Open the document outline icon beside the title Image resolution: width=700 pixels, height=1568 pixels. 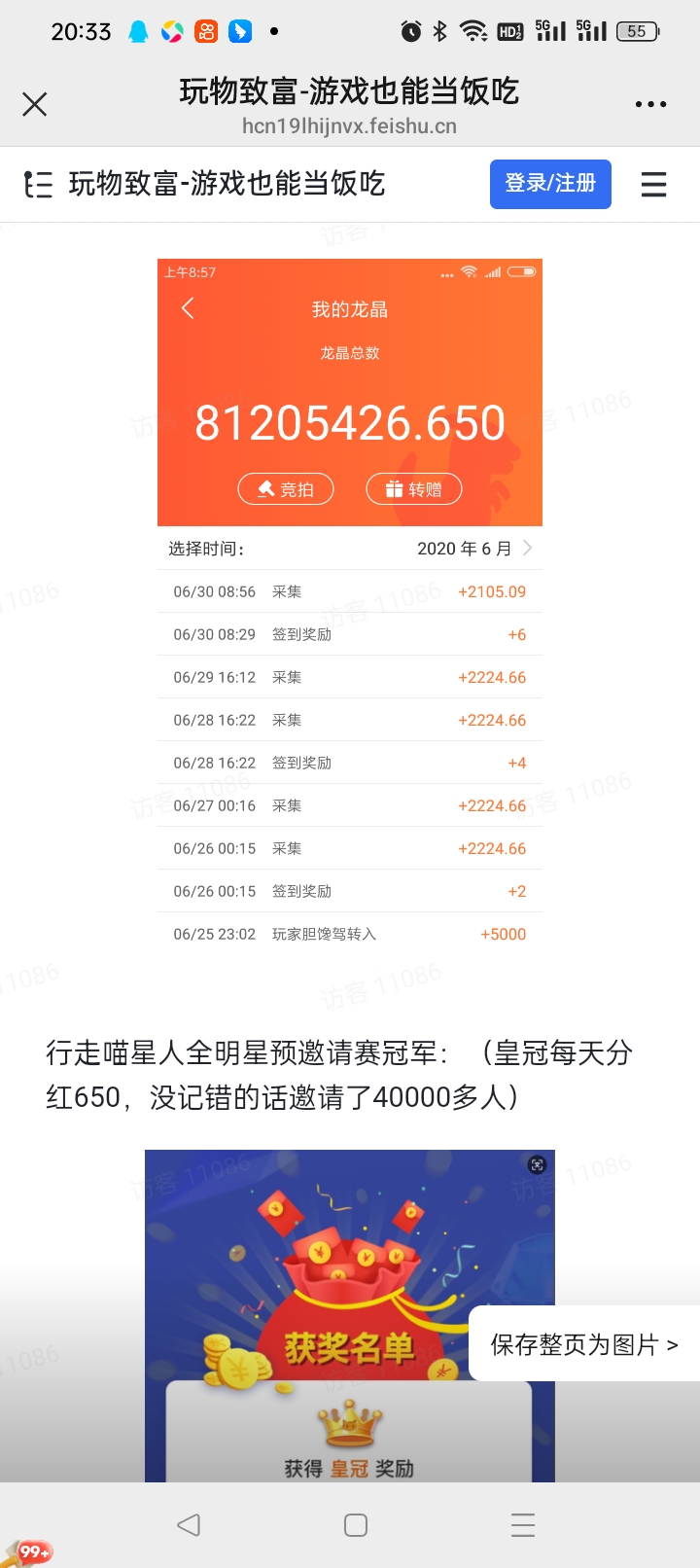(x=36, y=184)
